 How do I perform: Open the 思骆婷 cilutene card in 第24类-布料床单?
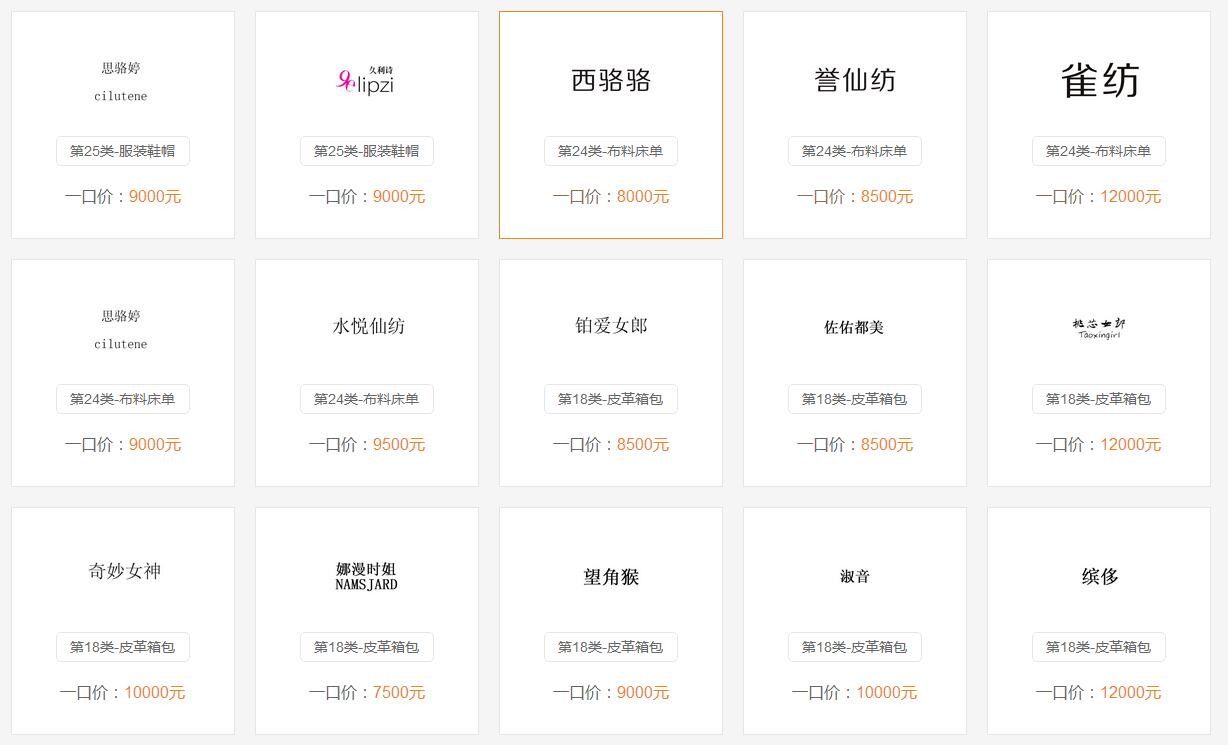point(122,330)
